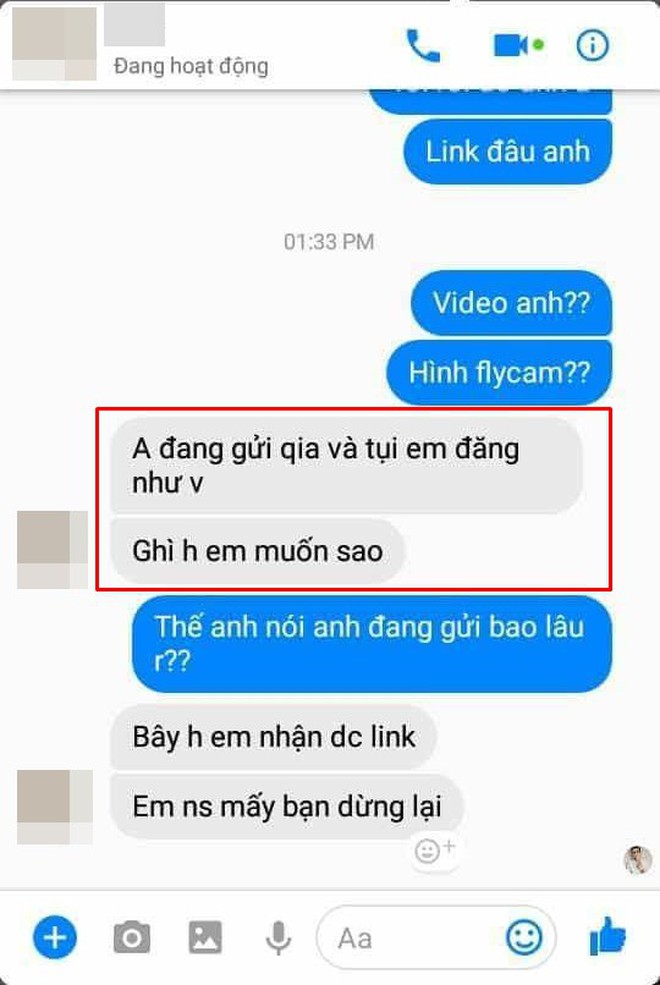Open the camera to take photo
The width and height of the screenshot is (660, 985).
tap(131, 937)
